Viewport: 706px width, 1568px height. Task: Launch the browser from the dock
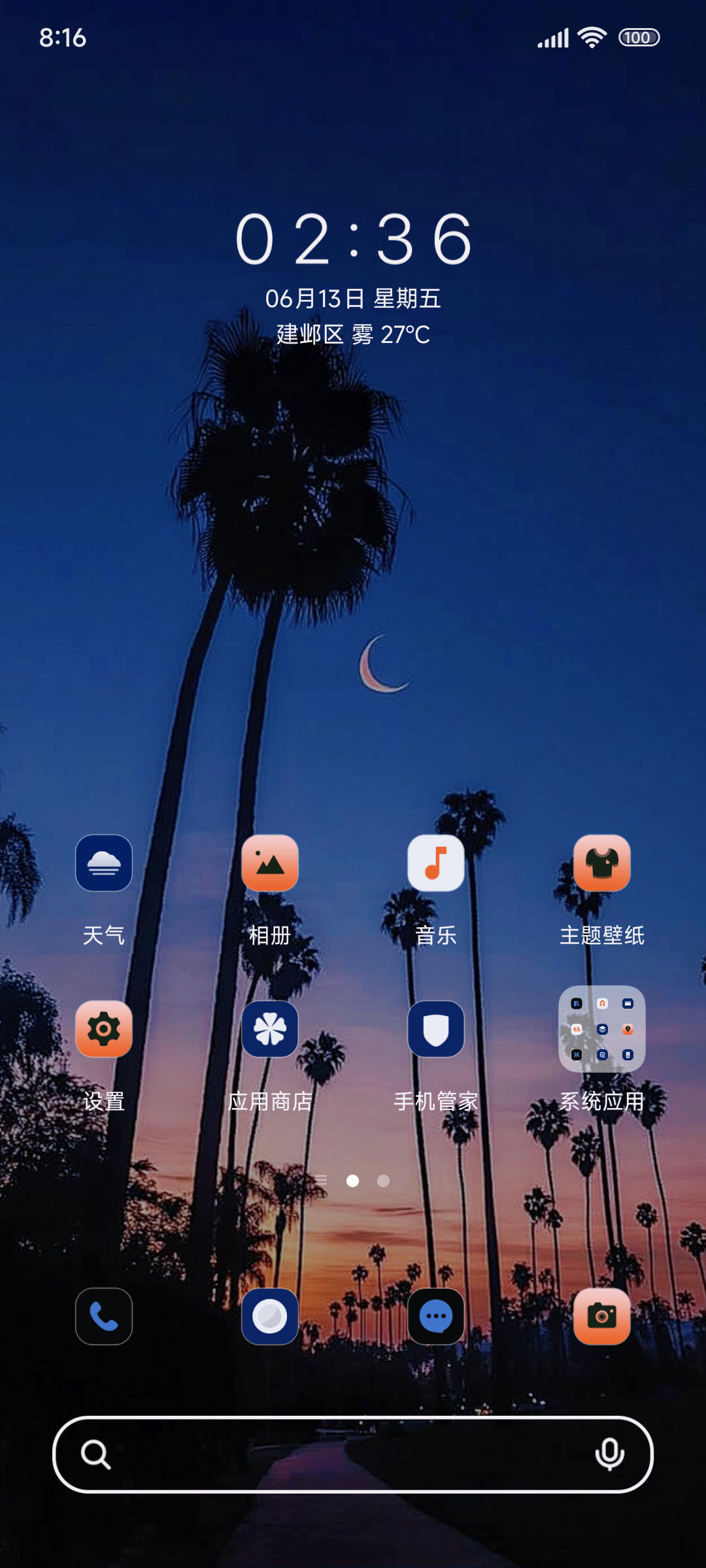(x=270, y=1316)
